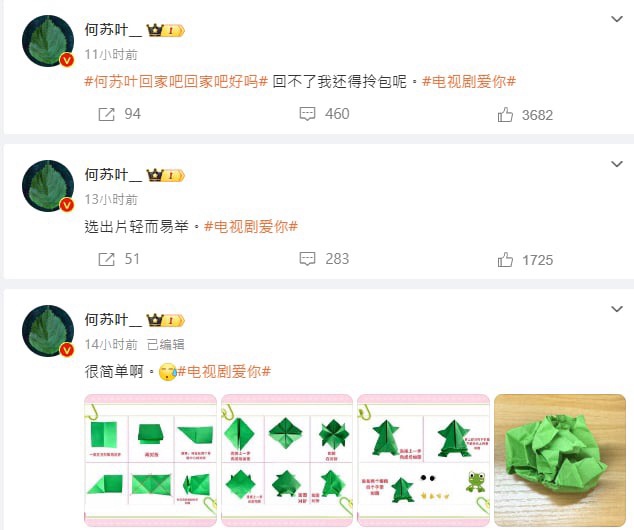
Task: Open the #电视剧爱你# hashtag in the 选出片轻而易举 post
Action: click(x=251, y=227)
